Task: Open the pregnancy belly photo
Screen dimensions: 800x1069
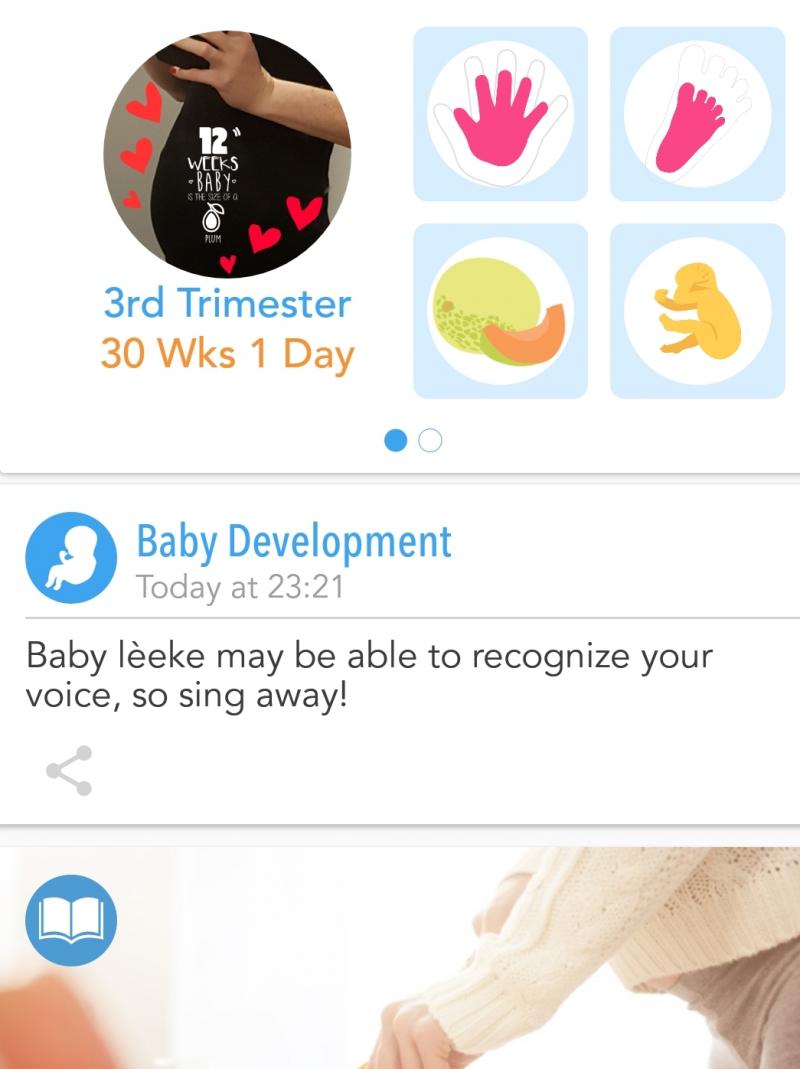Action: 227,154
